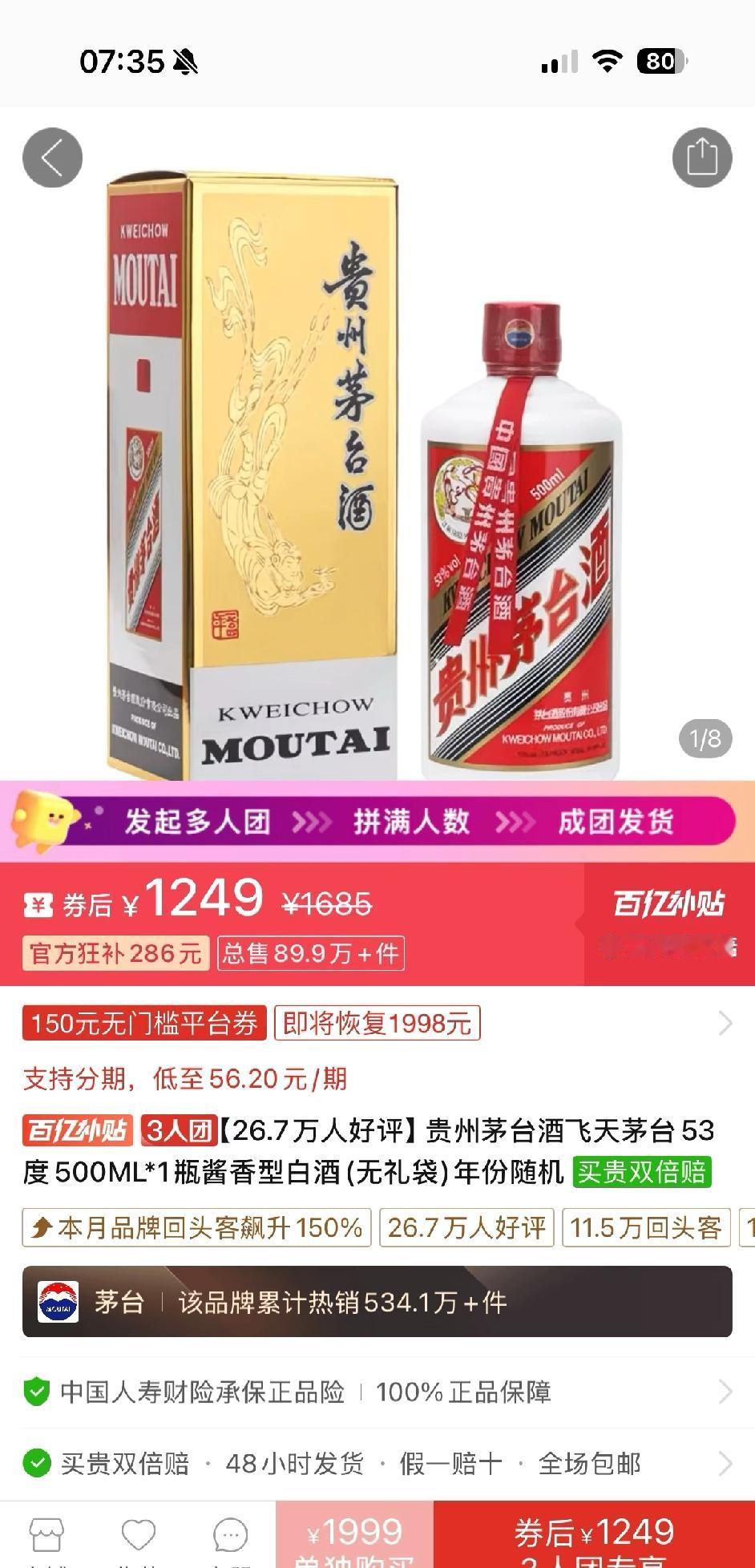Tap the green check beside 买贵双倍赔

[x=35, y=1461]
